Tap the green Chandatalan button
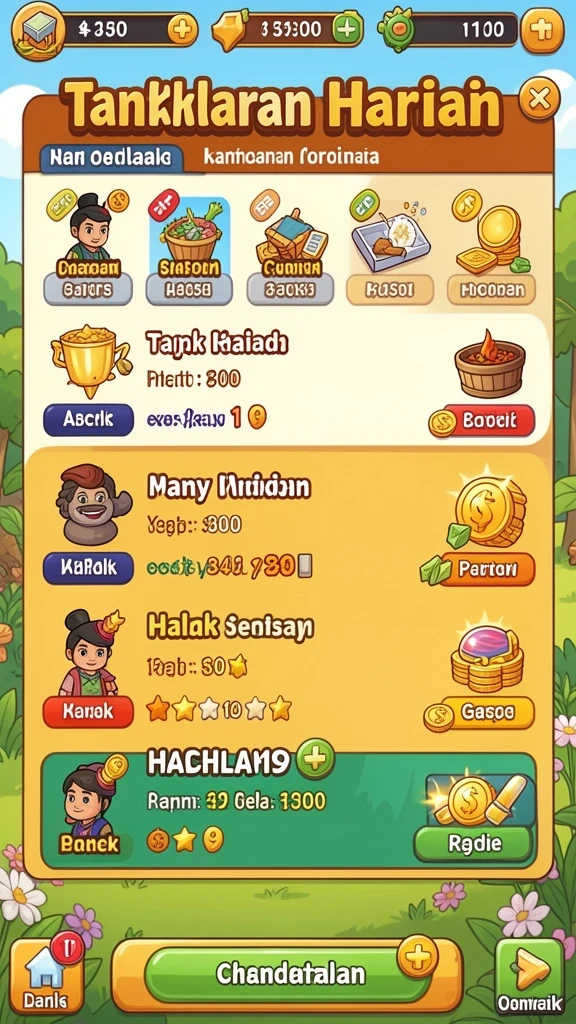The height and width of the screenshot is (1024, 576). click(290, 974)
